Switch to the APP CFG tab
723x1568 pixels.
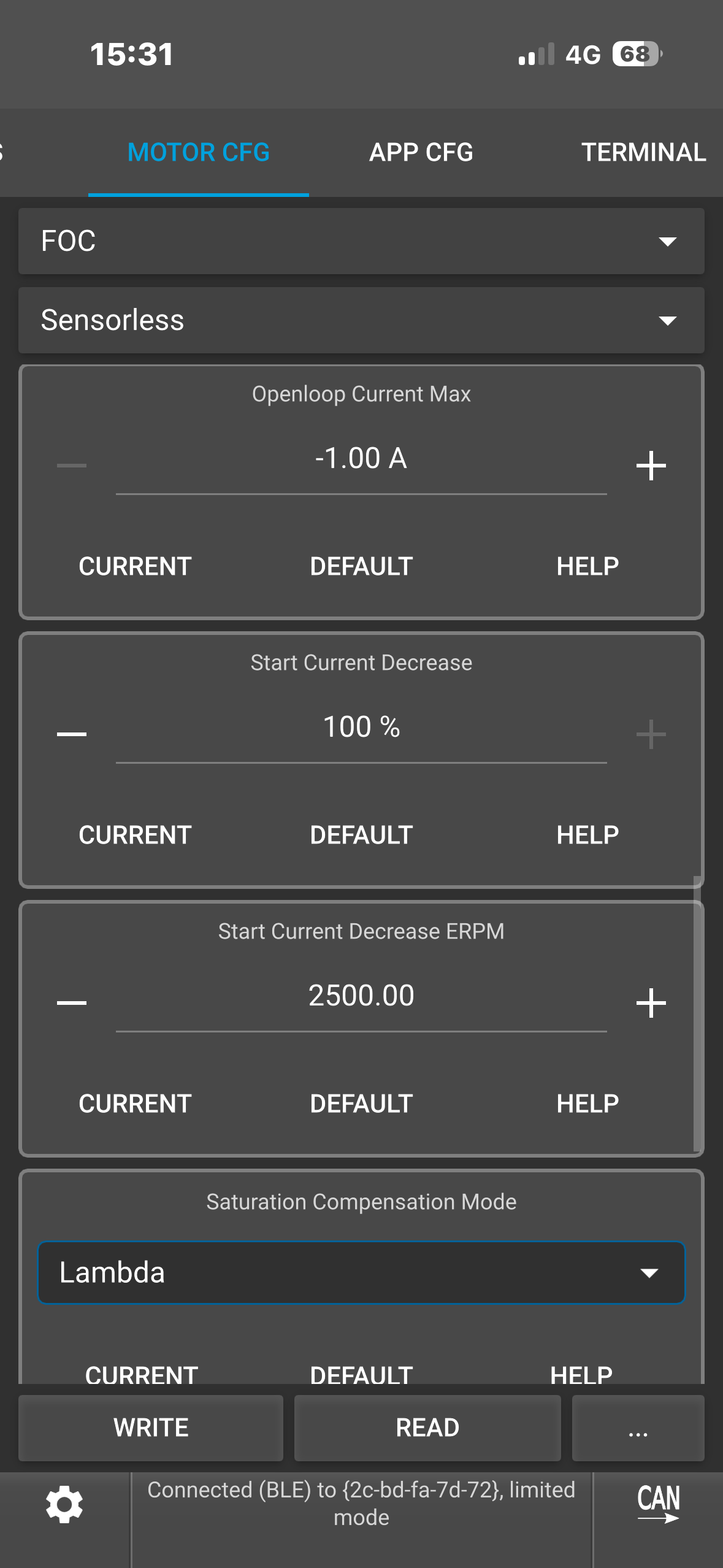(x=421, y=152)
